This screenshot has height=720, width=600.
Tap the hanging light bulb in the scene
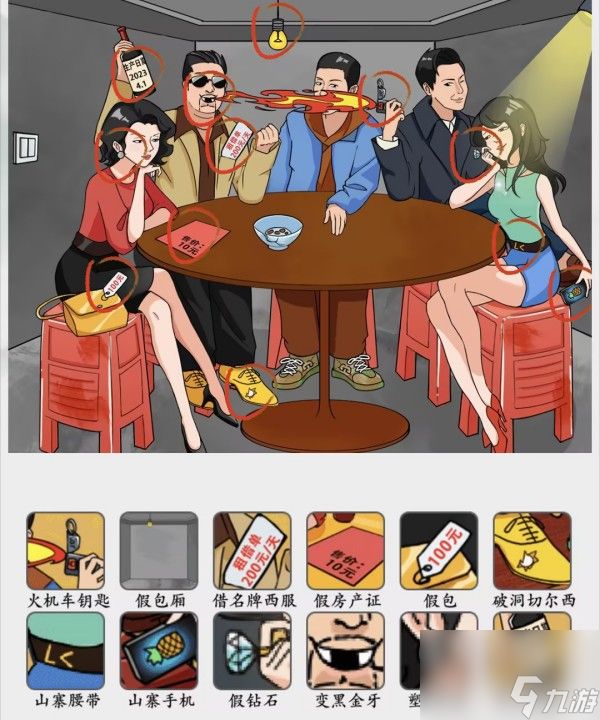coord(275,35)
